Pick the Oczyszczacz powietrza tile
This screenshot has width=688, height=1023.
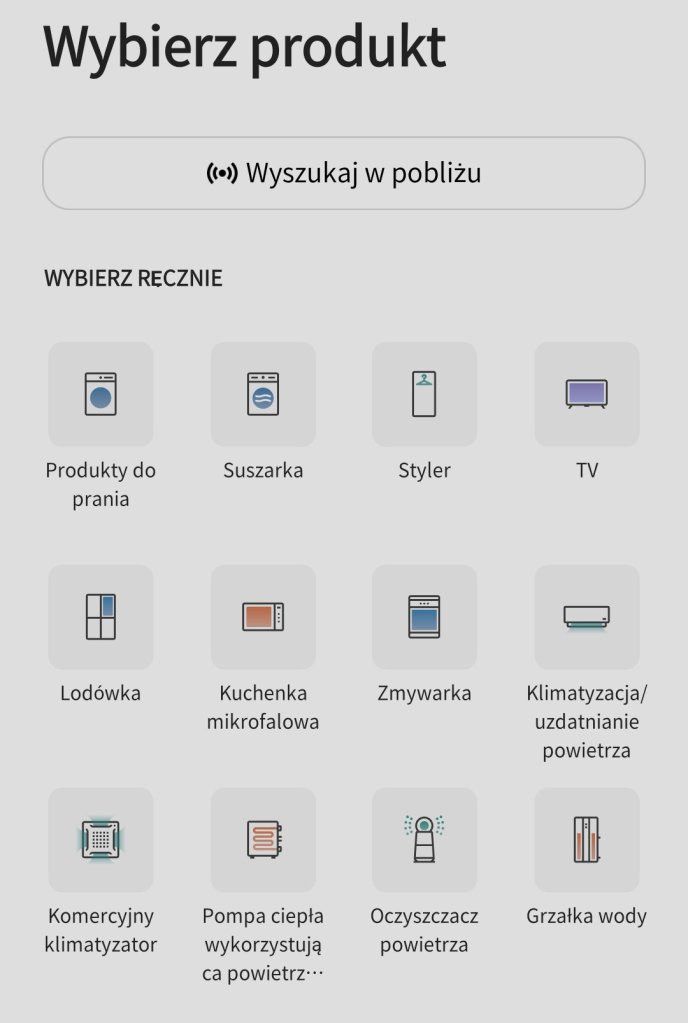click(424, 839)
